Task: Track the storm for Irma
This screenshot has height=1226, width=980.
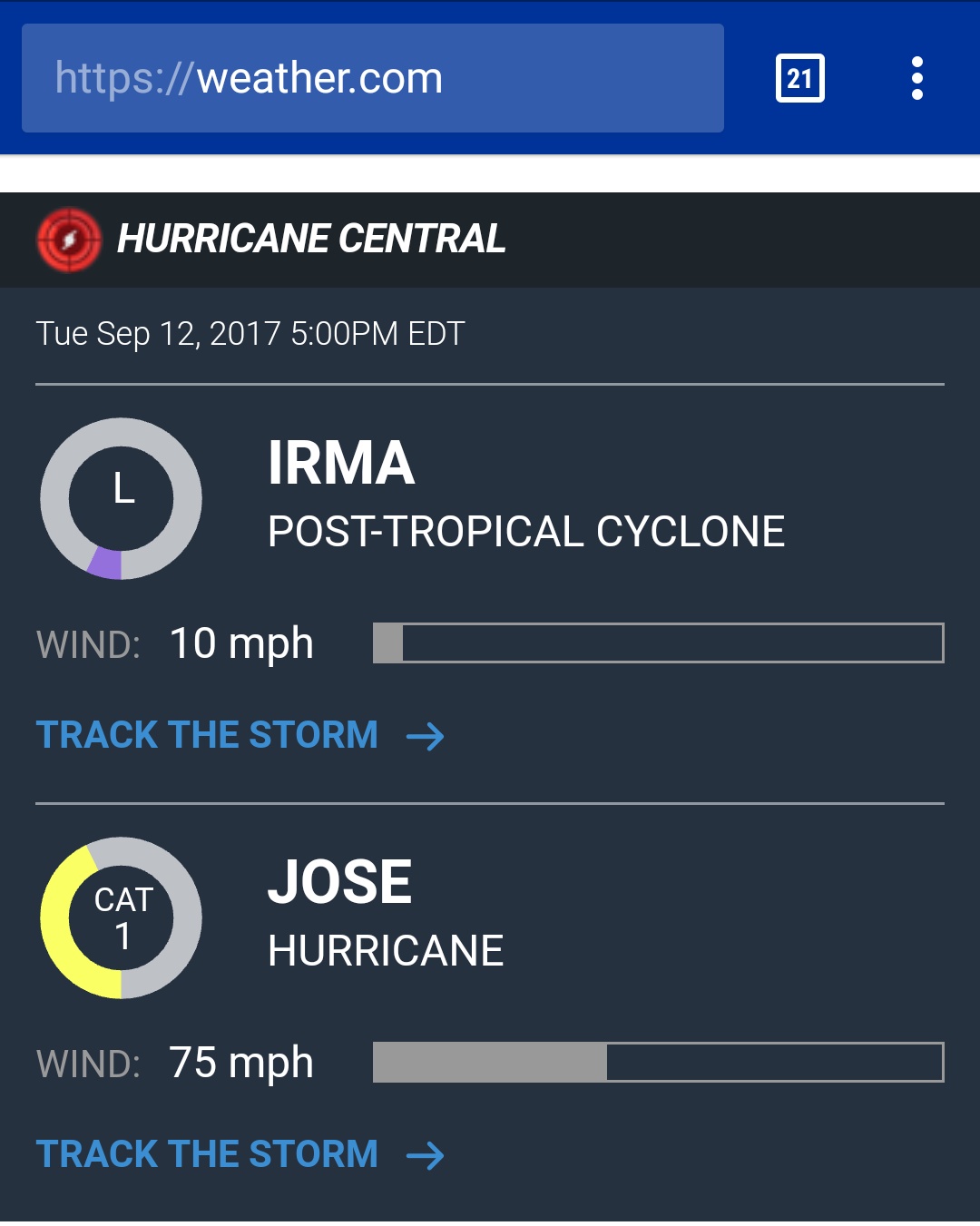Action: [240, 735]
